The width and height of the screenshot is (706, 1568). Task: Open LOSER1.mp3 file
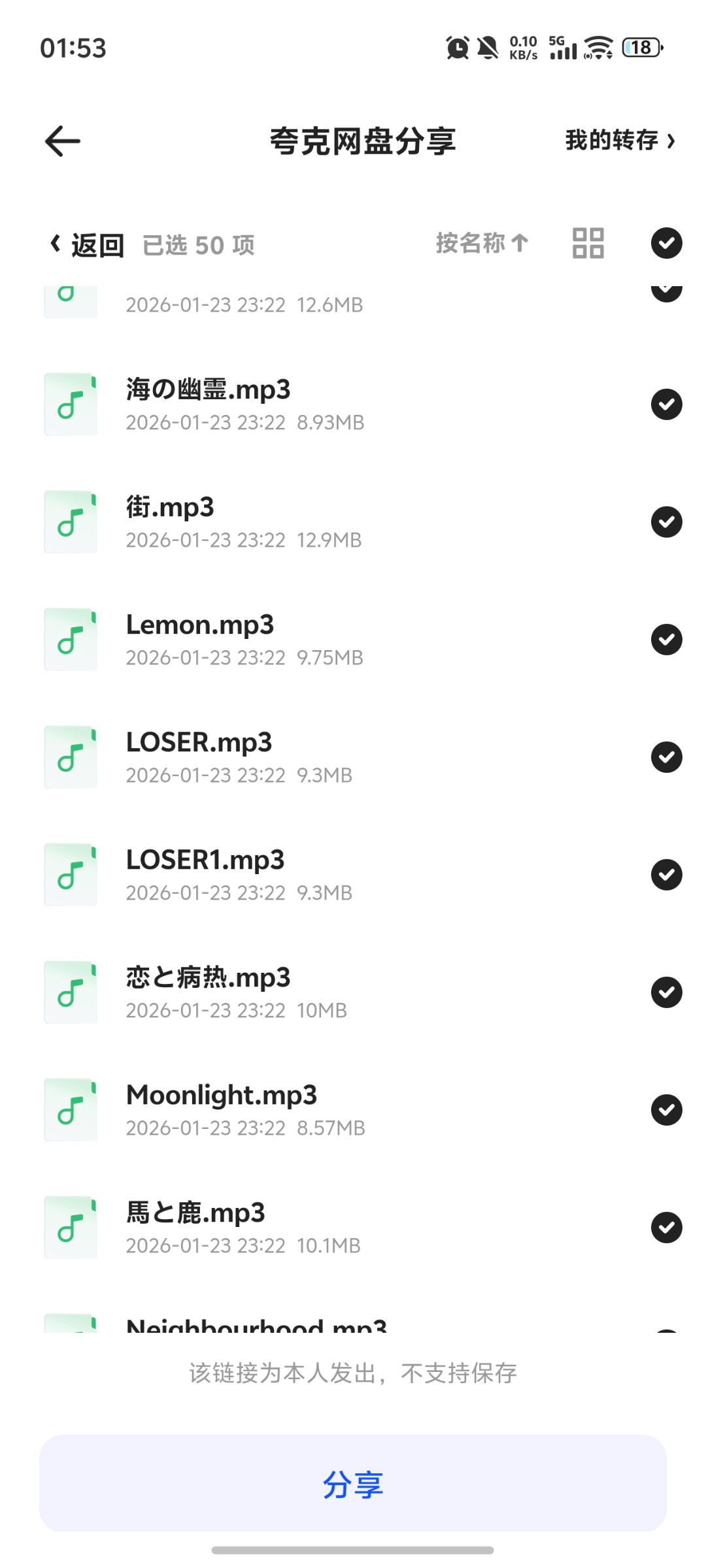[205, 860]
